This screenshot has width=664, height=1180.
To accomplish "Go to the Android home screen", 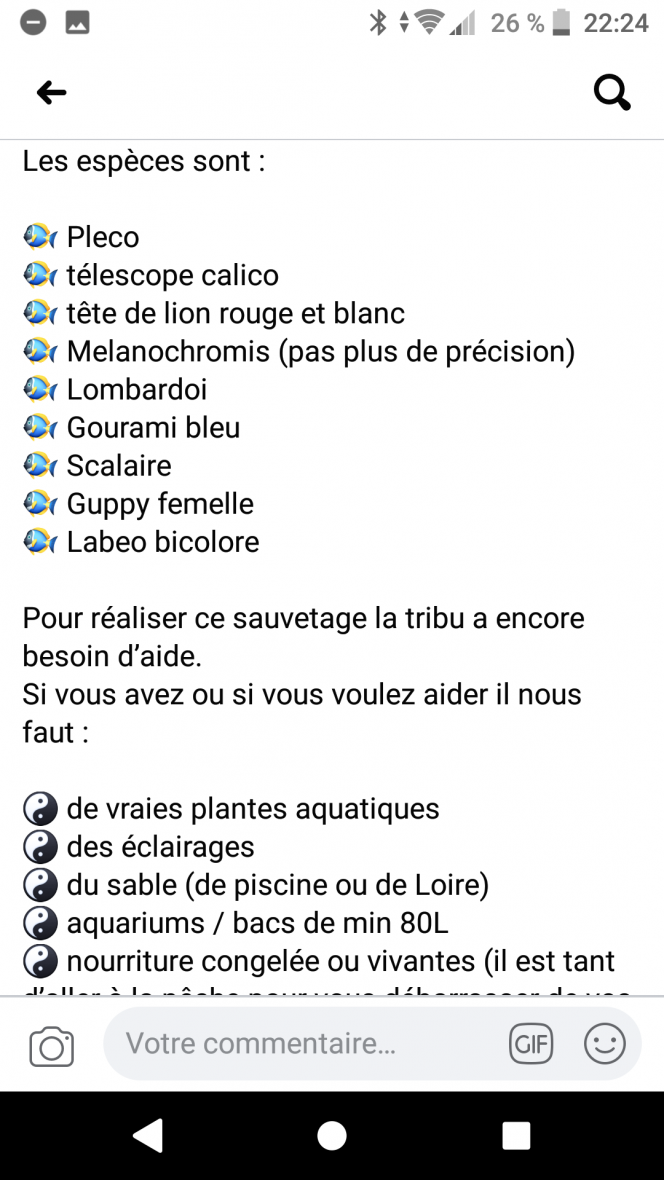I will tap(332, 1135).
